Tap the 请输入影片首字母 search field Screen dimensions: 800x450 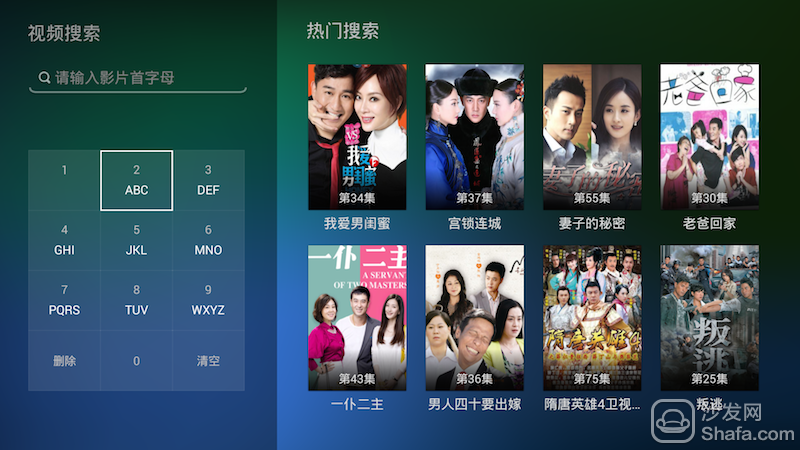pyautogui.click(x=137, y=77)
